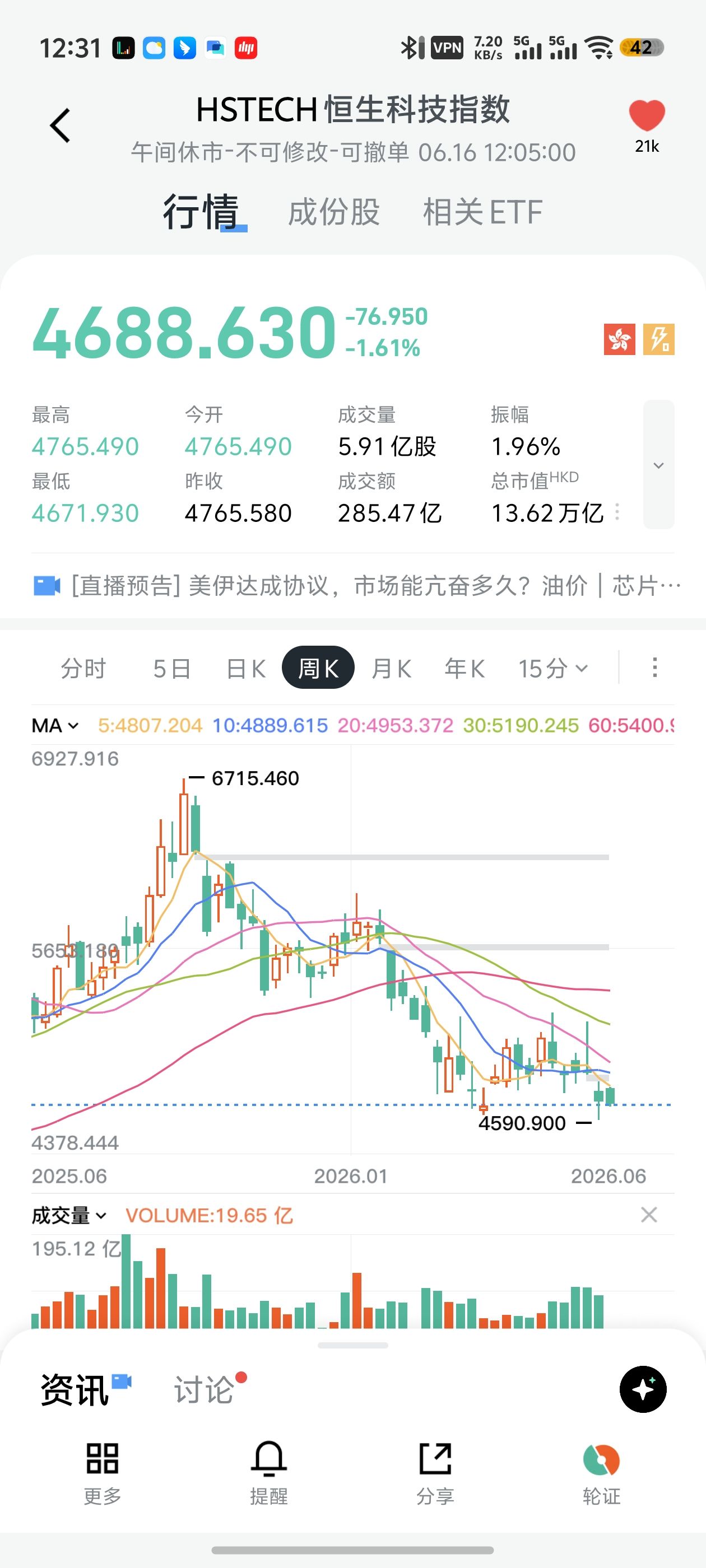Go back using the top-left arrow
Viewport: 706px width, 1568px height.
61,125
